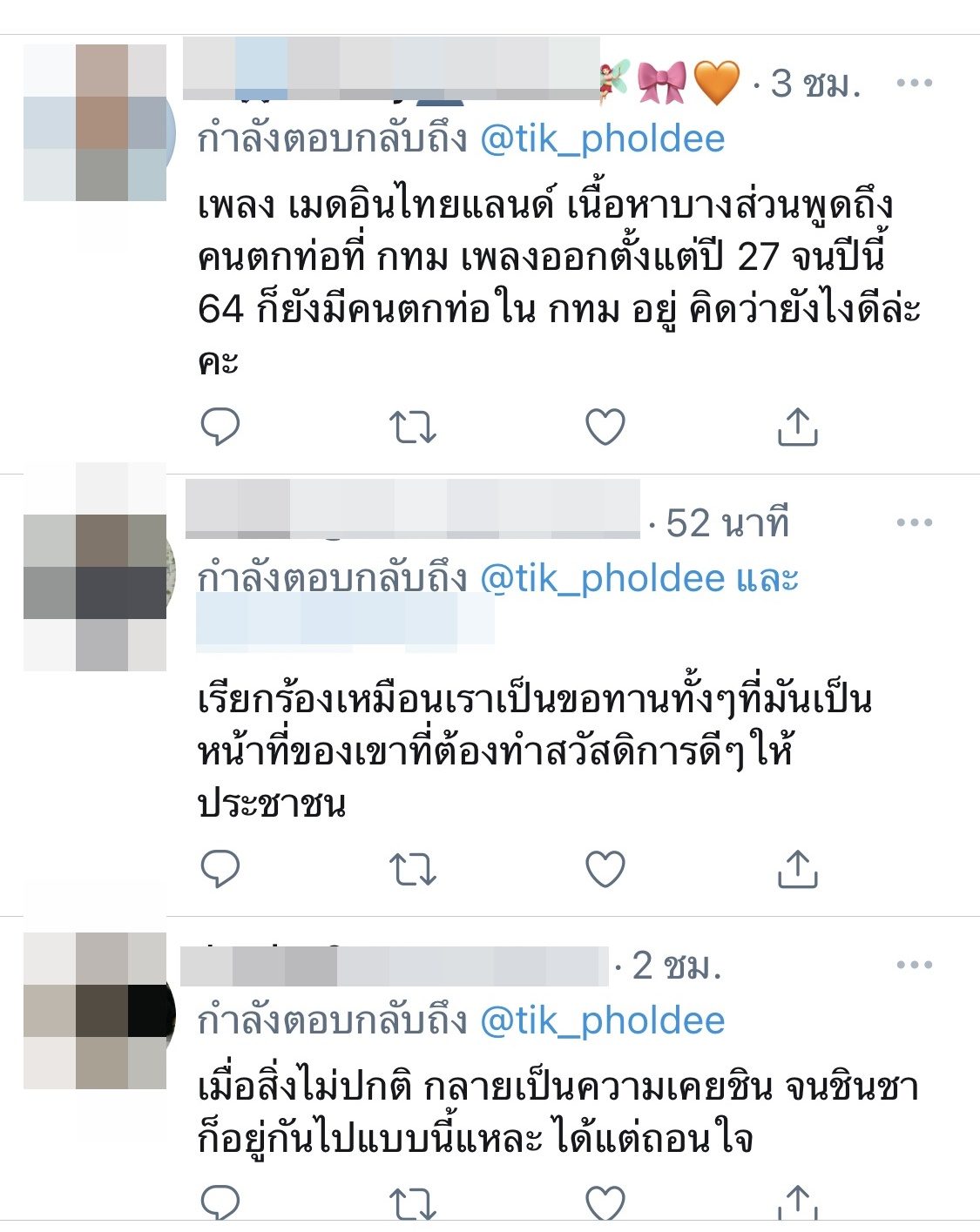Open @tik_pholdee mention in the 52 นาที tweet
Viewport: 980px width, 1232px height.
point(602,579)
